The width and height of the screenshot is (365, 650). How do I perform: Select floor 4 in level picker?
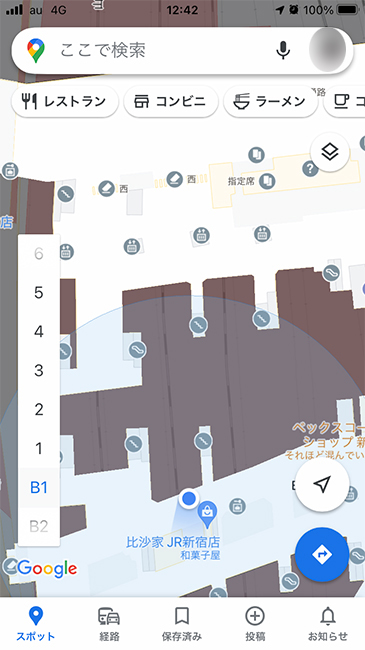[39, 332]
